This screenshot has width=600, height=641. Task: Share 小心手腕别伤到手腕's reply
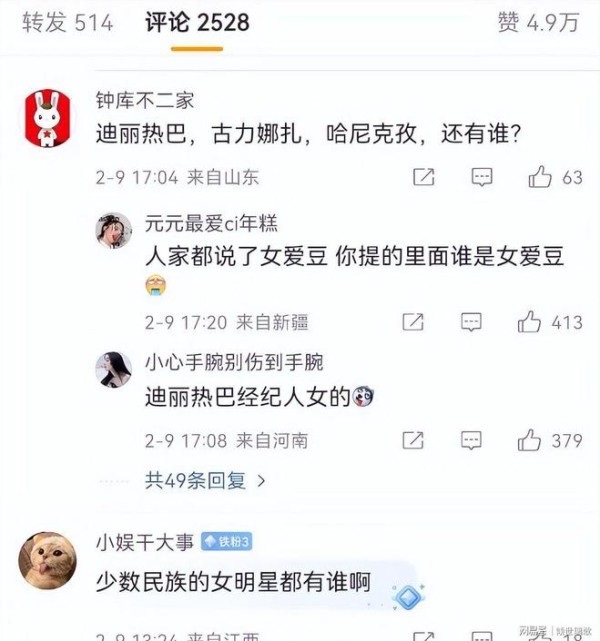pos(412,440)
